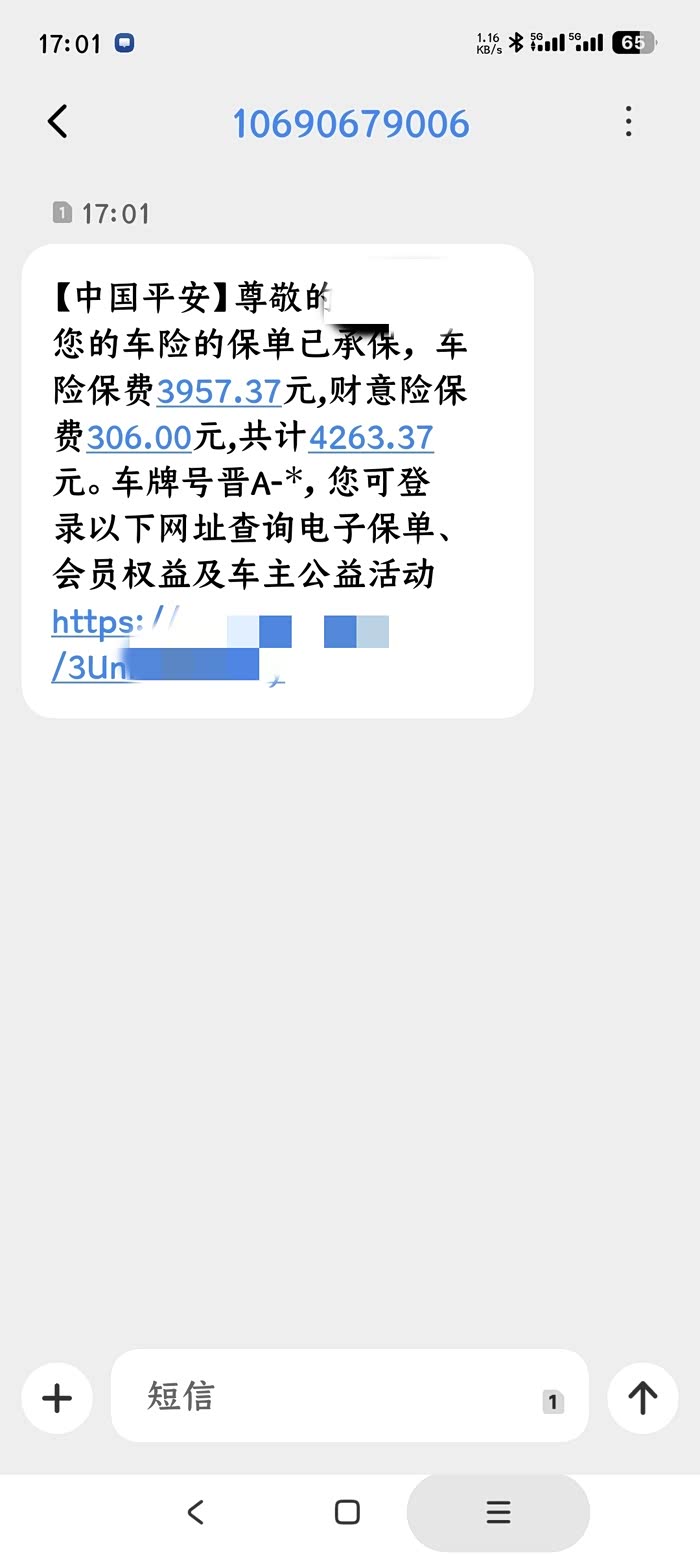Focus the 短信 message input field
Viewport: 700px width, 1555px height.
point(349,1396)
